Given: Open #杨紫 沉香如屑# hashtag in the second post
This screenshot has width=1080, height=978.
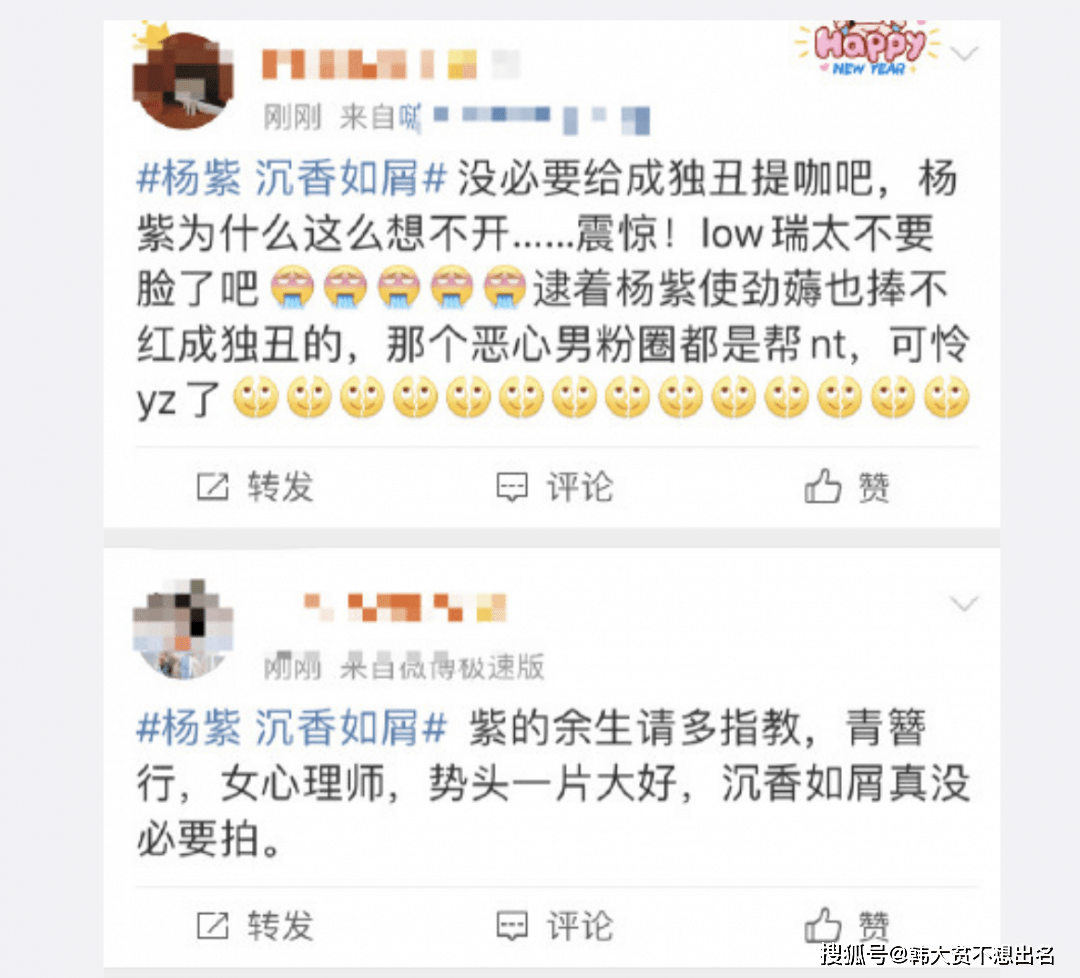Looking at the screenshot, I should click(290, 730).
